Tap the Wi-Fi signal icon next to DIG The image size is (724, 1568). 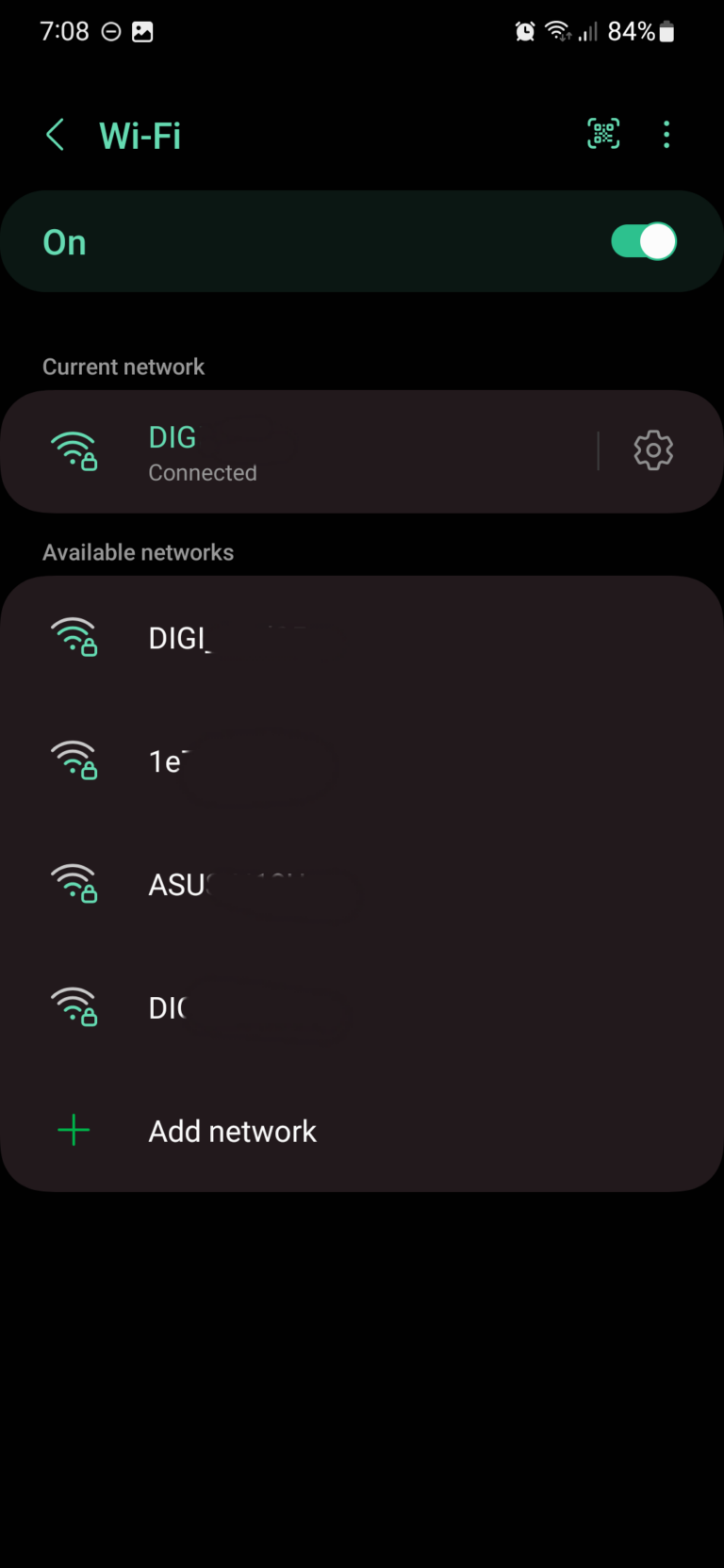coord(74,450)
